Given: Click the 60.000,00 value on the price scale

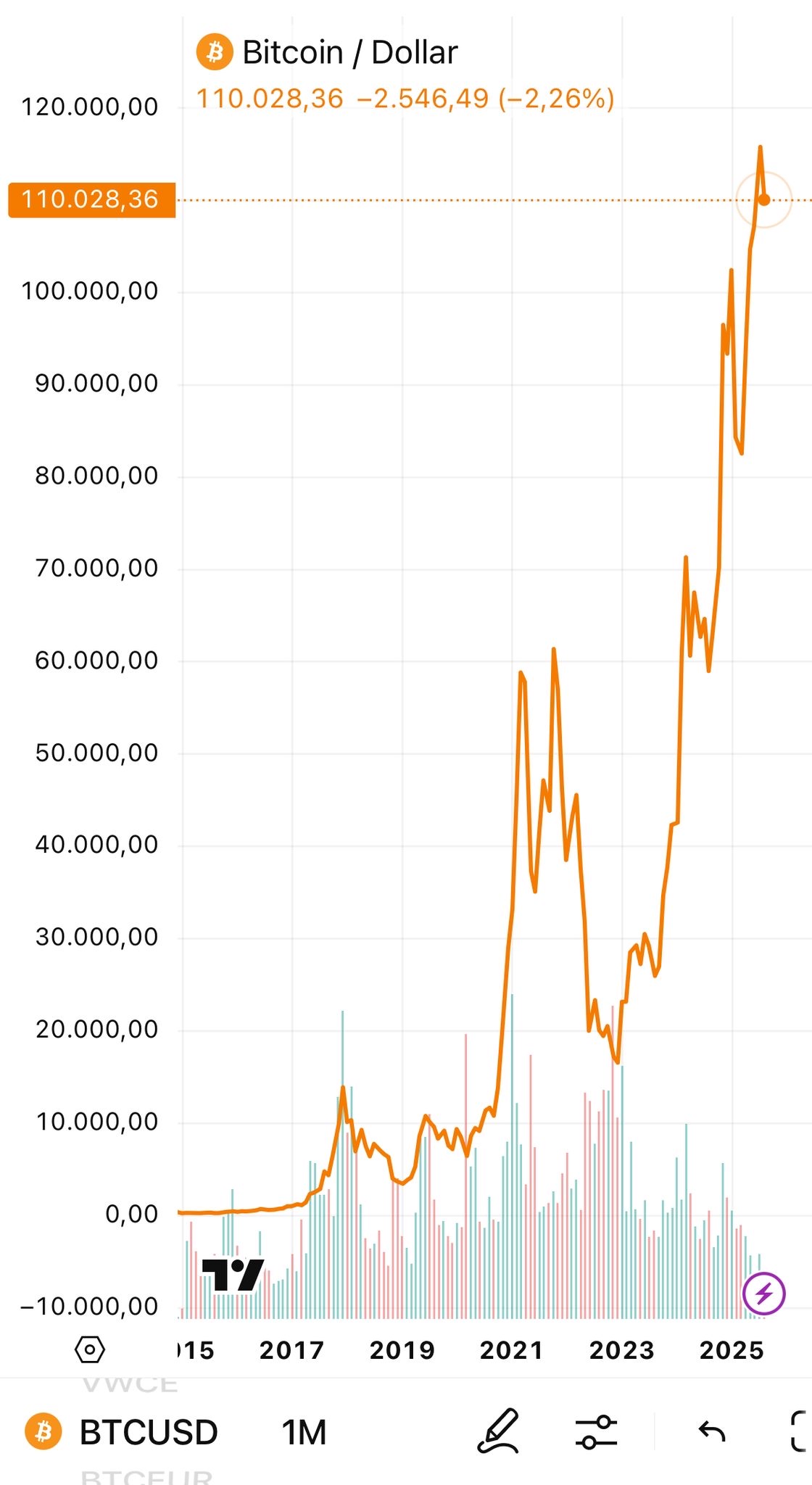Looking at the screenshot, I should pyautogui.click(x=94, y=660).
